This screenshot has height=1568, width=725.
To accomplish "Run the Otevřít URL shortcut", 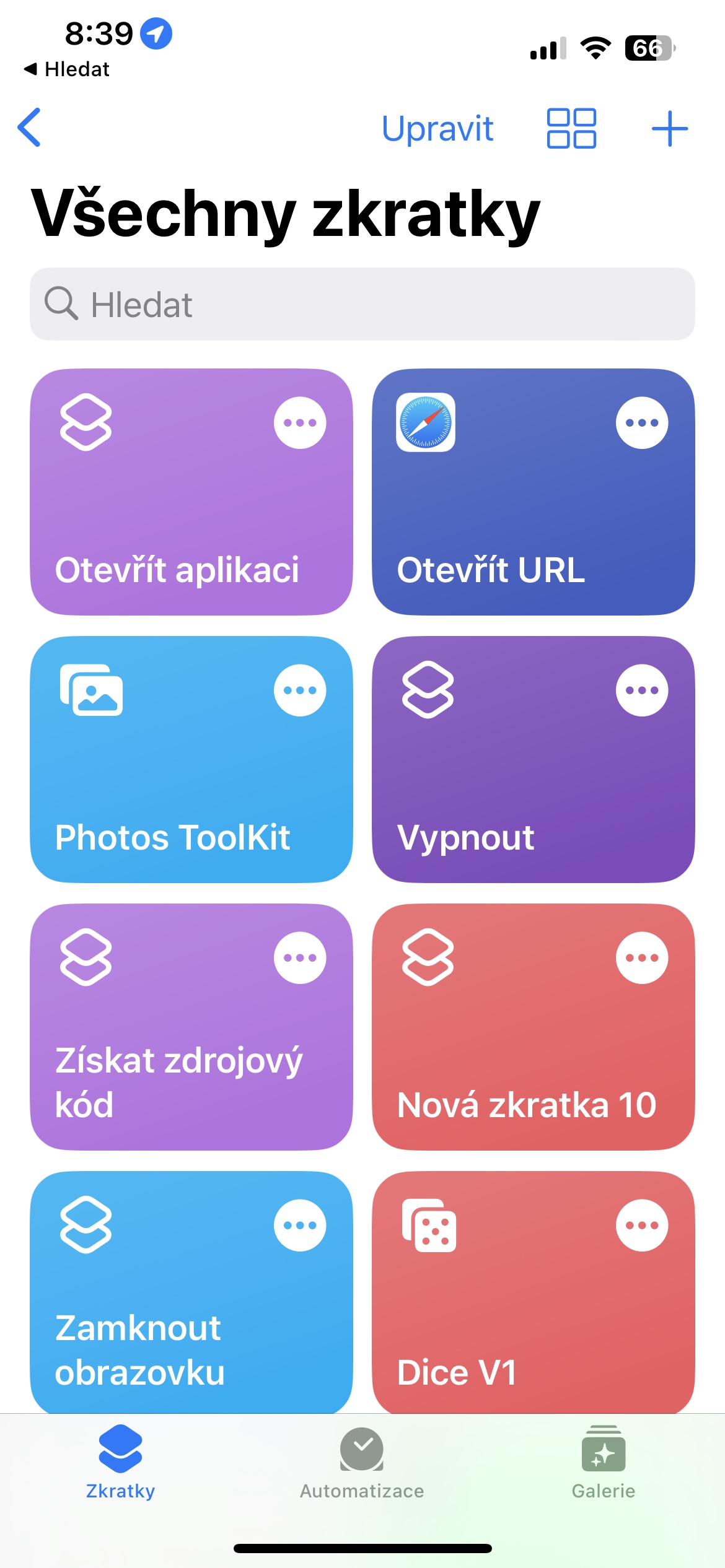I will (533, 492).
